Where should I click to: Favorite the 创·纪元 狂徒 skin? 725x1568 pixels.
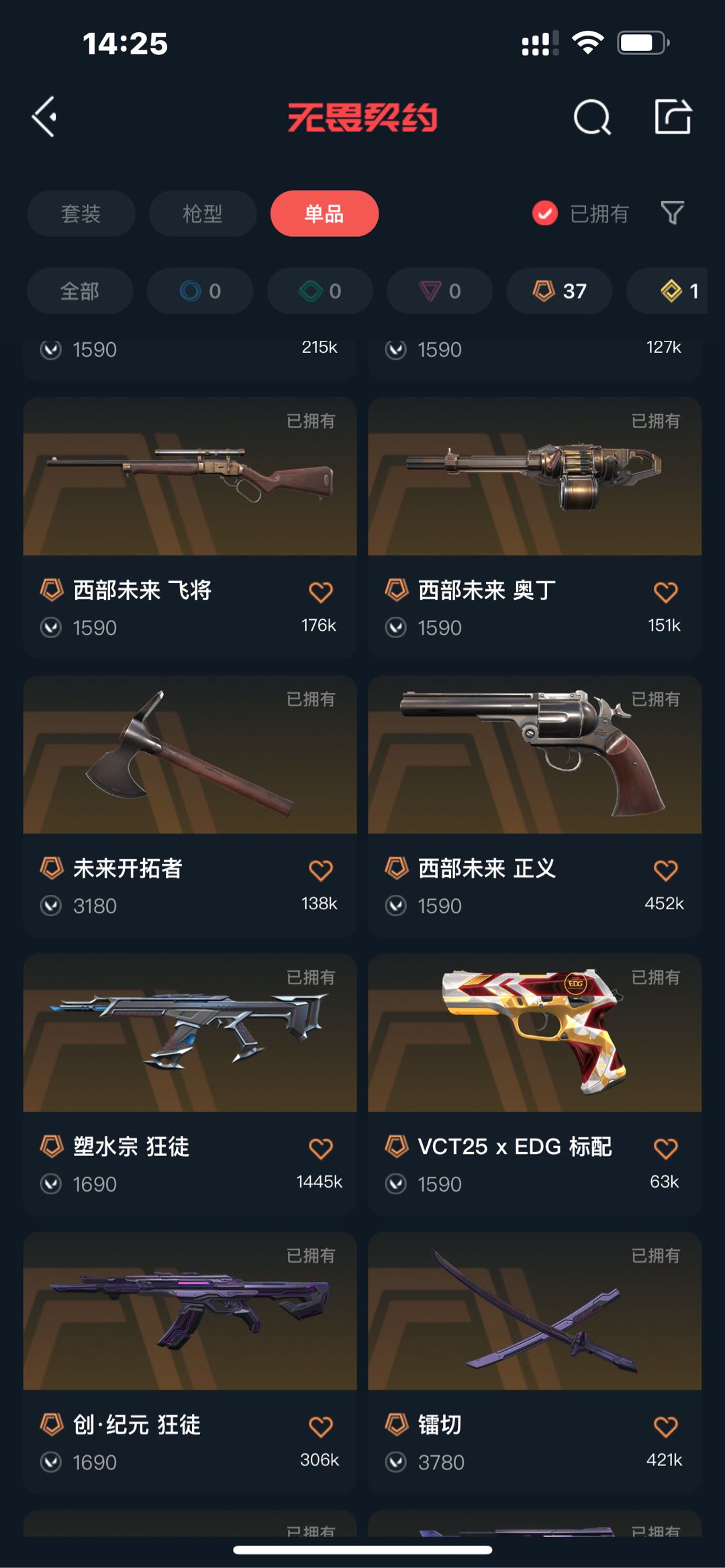[320, 1426]
